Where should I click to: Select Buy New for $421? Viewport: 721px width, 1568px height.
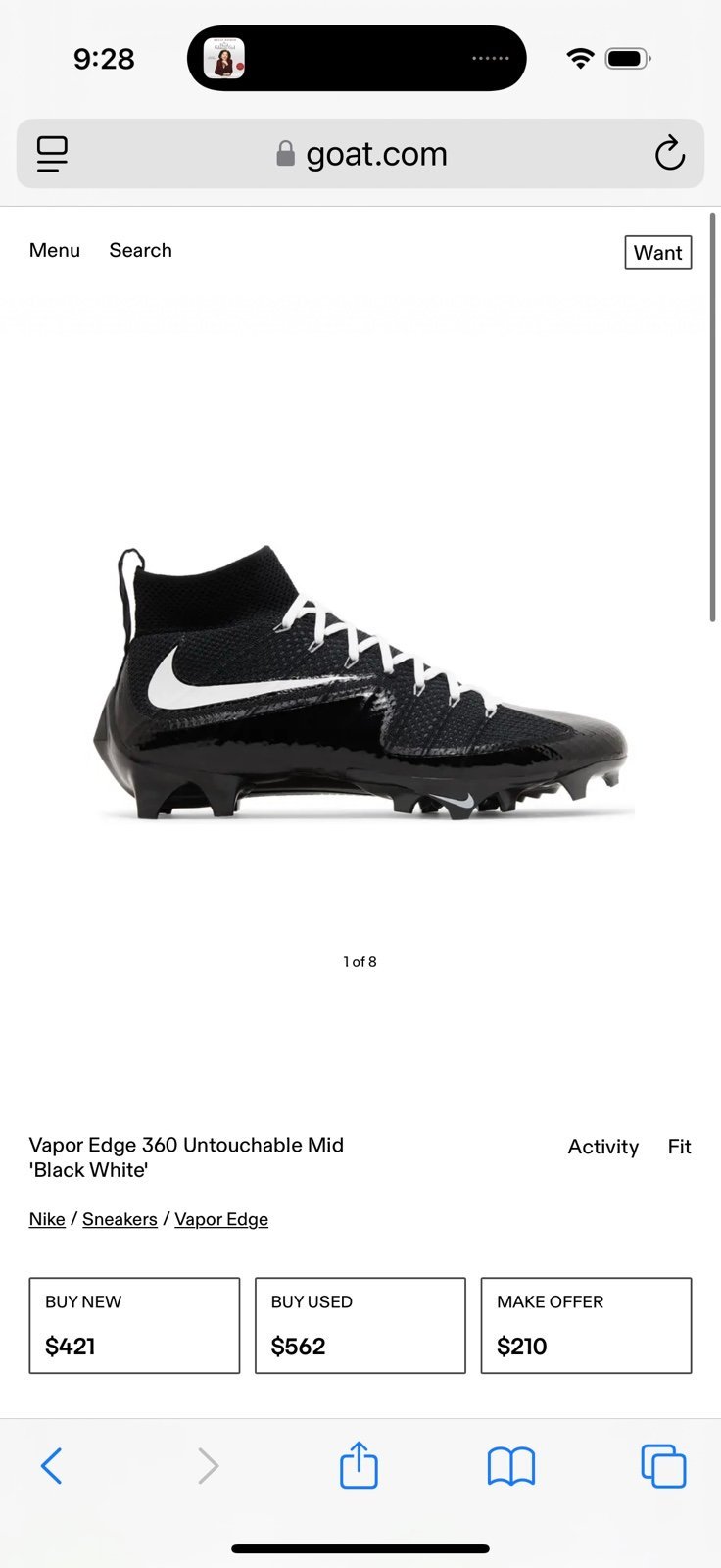pos(134,1325)
